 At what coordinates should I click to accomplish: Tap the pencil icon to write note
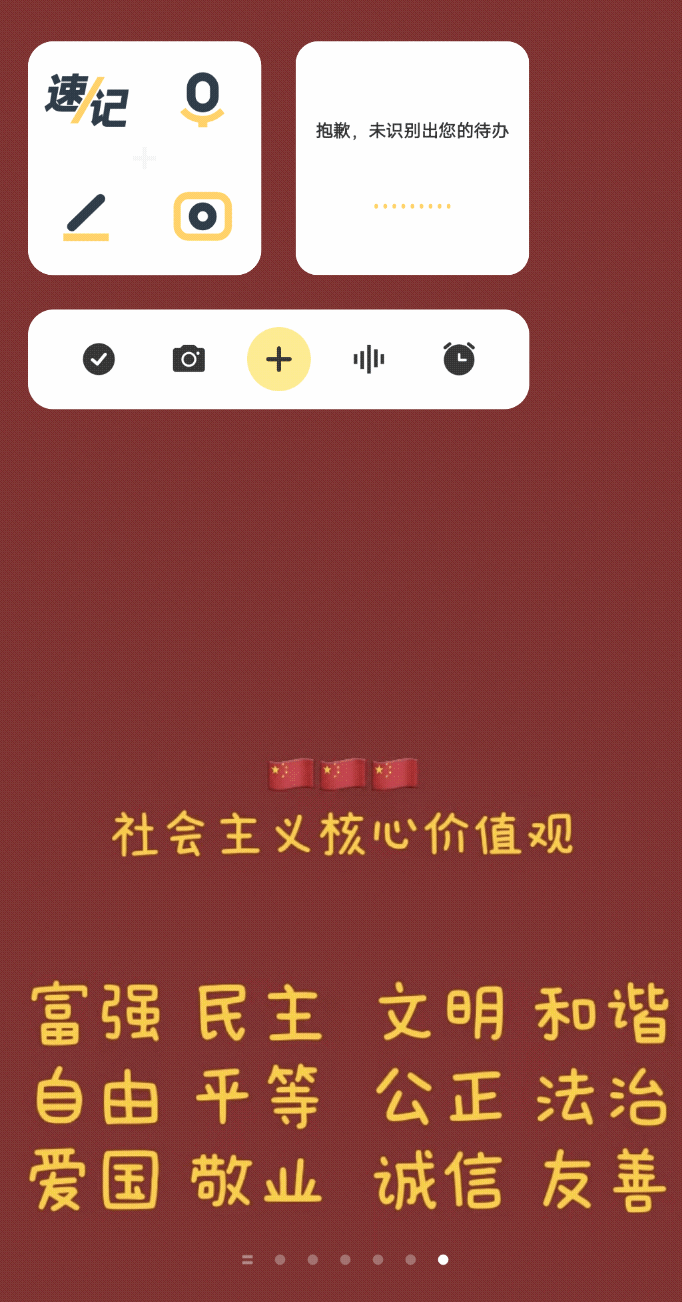[x=86, y=217]
